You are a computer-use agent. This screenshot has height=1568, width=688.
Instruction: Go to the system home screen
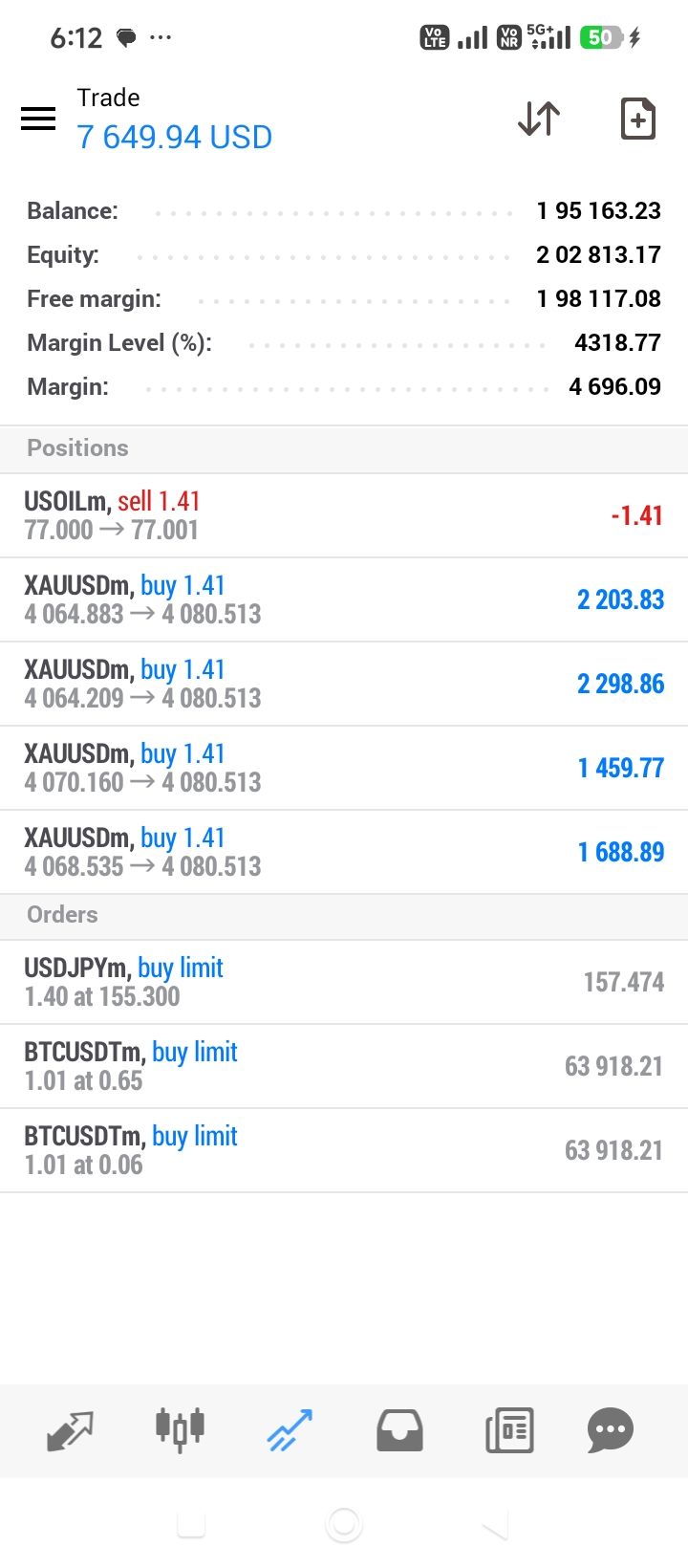344,1525
